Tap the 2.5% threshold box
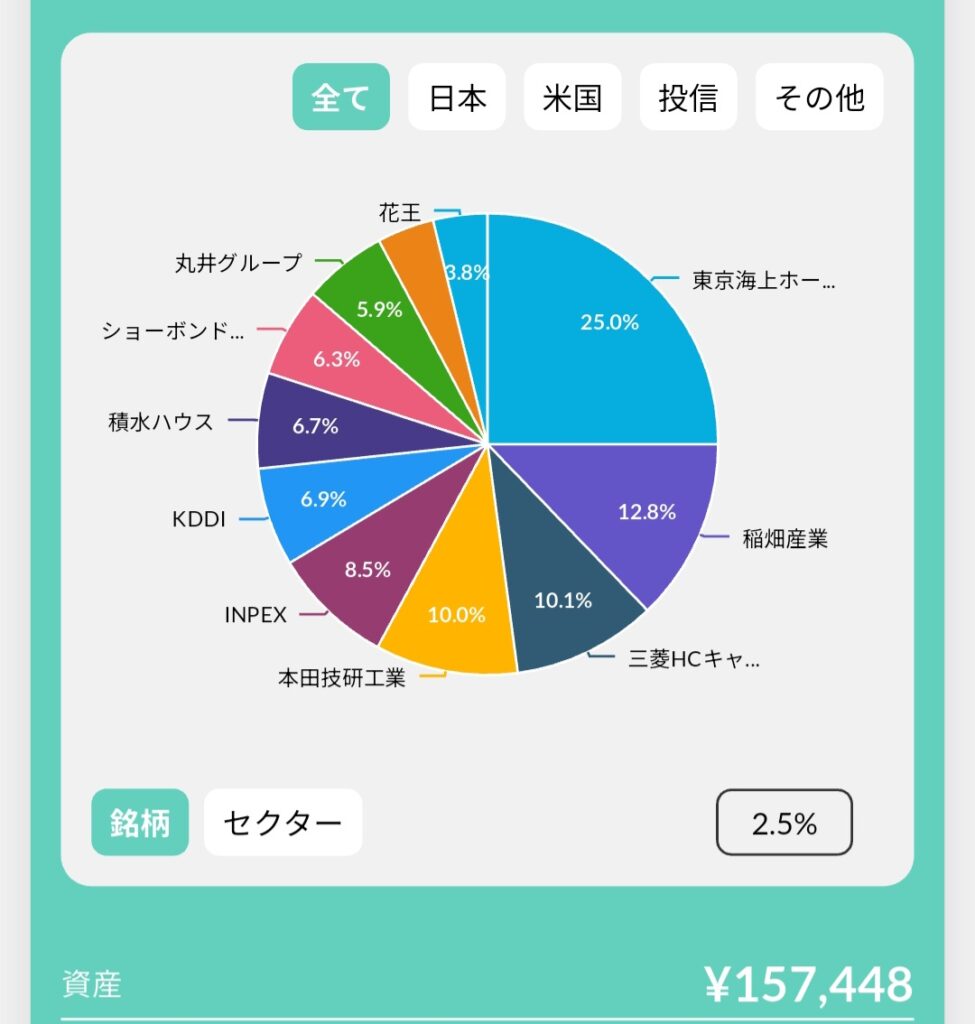The width and height of the screenshot is (975, 1024). pos(784,823)
